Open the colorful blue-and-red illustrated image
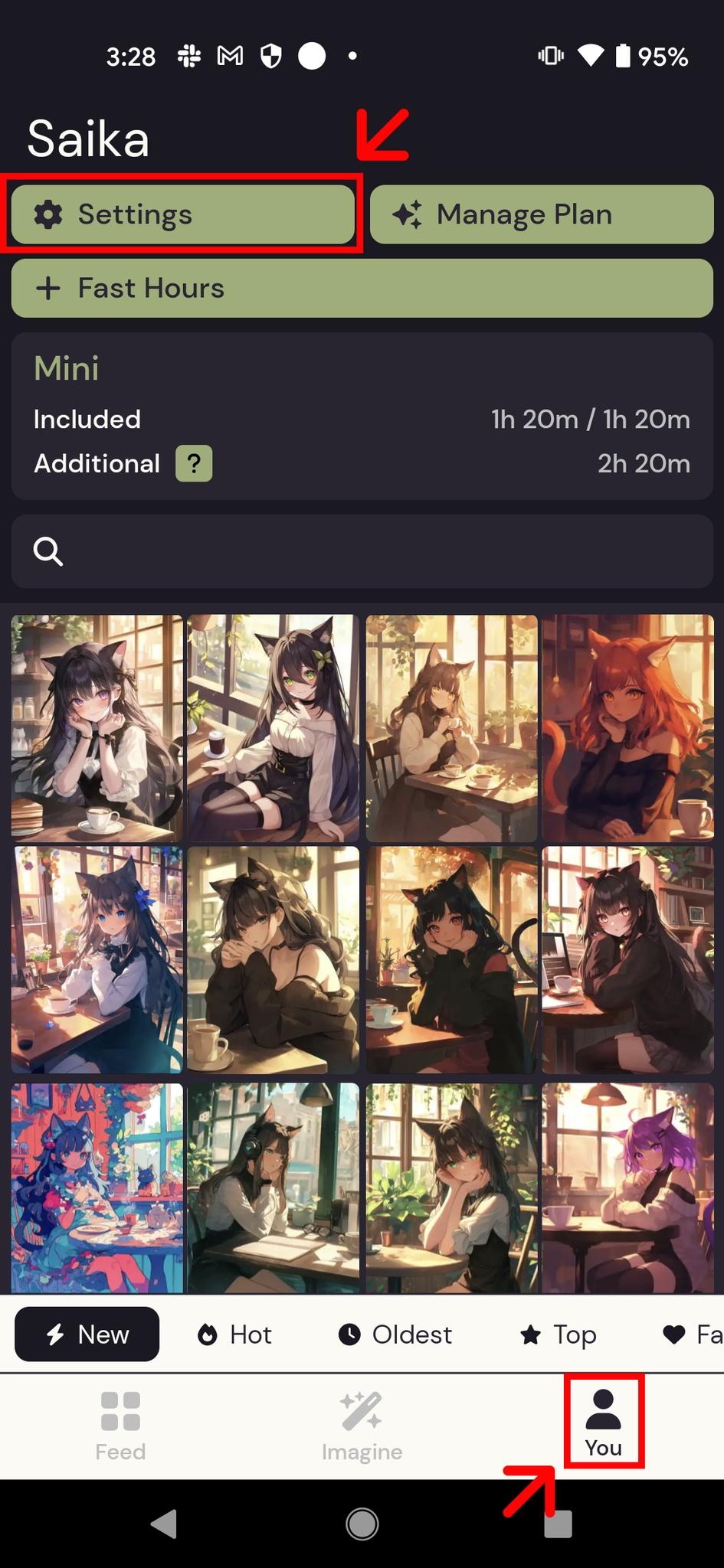Image resolution: width=724 pixels, height=1568 pixels. pyautogui.click(x=97, y=1187)
